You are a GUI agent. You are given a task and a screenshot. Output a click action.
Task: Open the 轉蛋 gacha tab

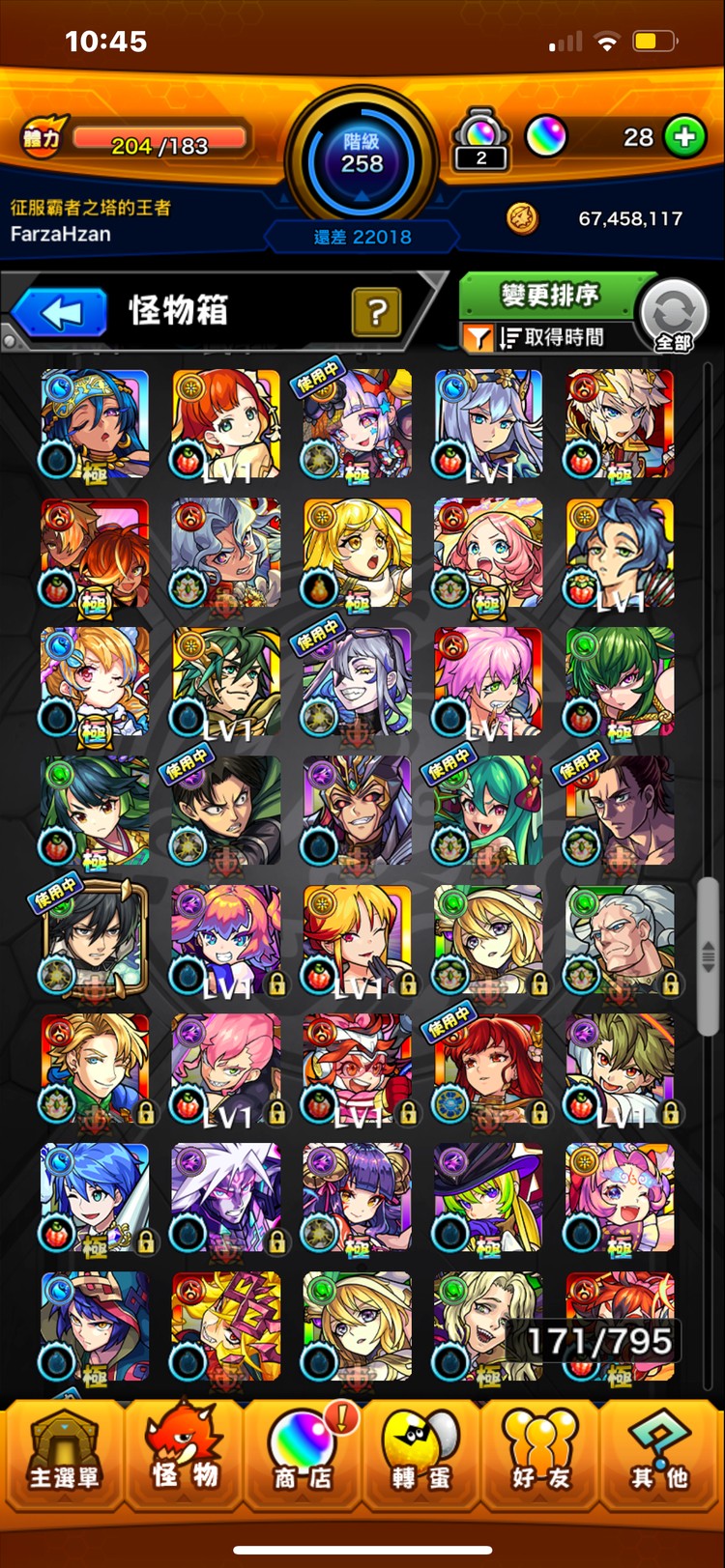421,1454
